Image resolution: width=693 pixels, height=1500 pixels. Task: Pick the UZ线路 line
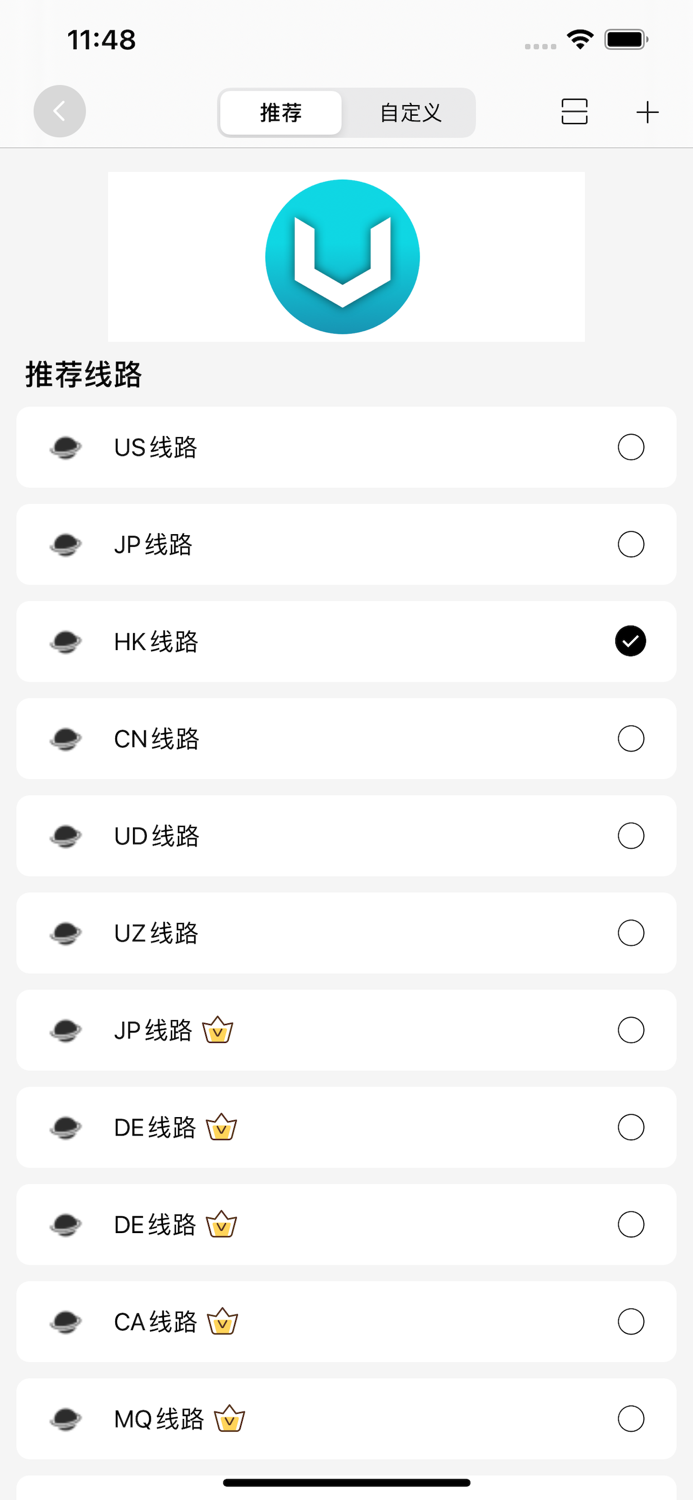tap(346, 932)
